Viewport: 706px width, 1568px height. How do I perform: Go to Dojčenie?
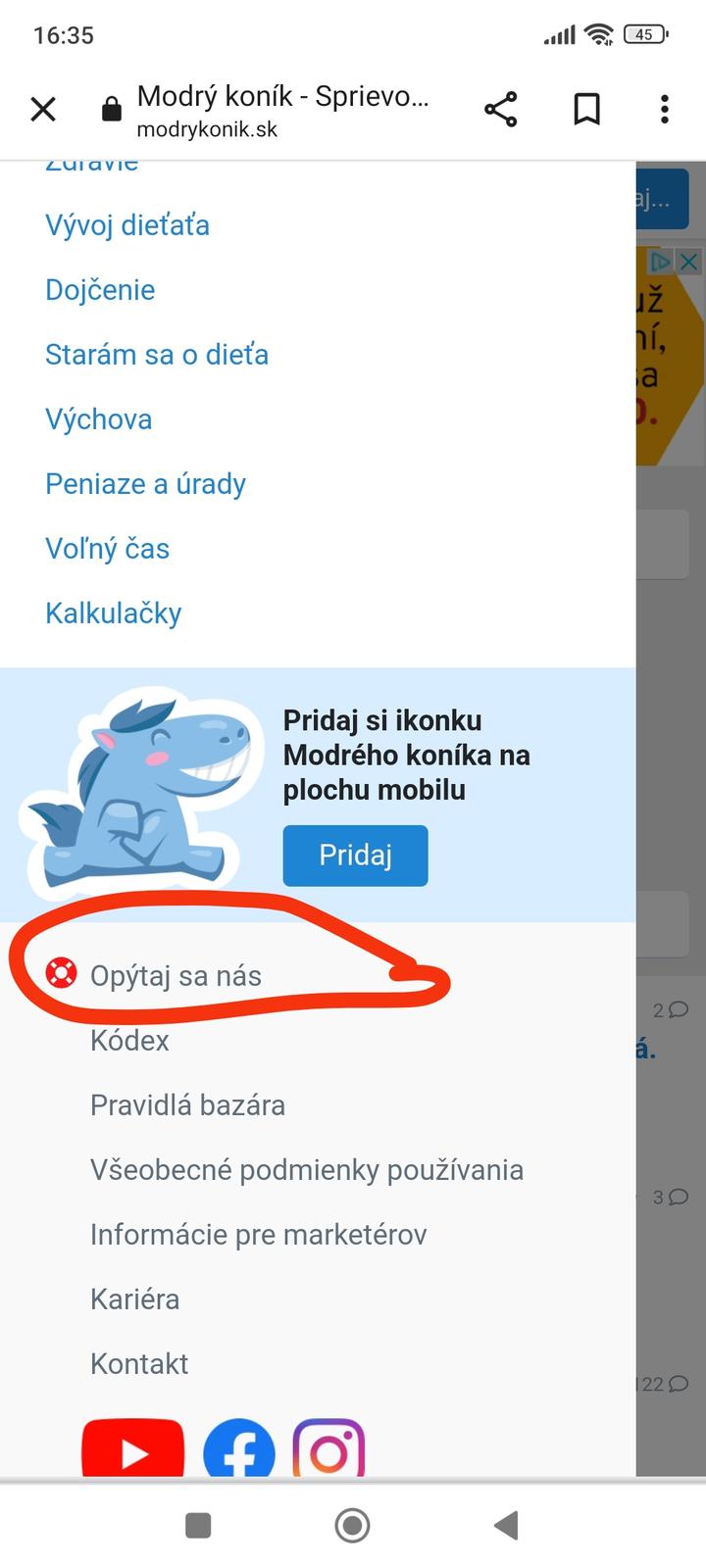[100, 290]
